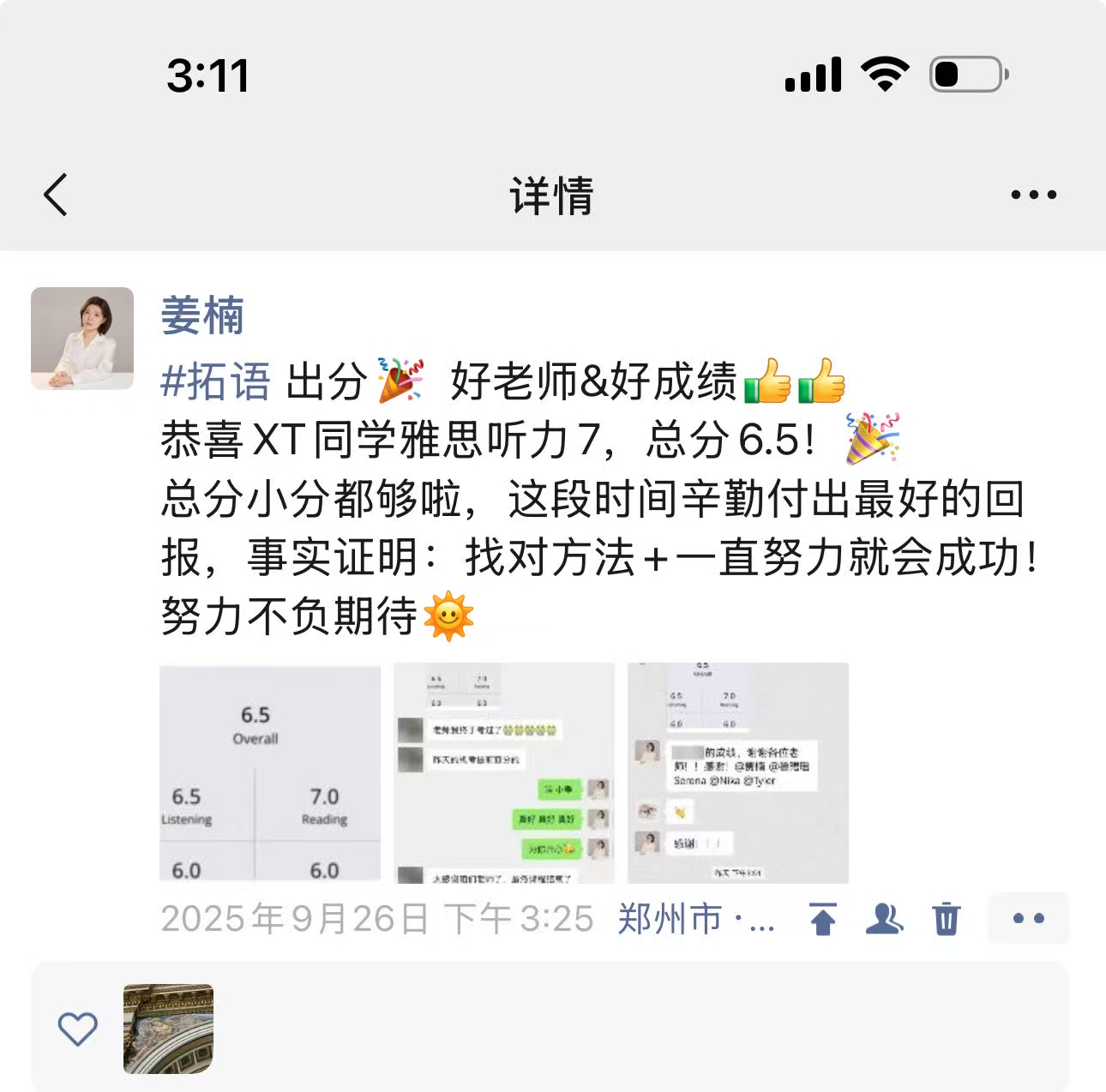1106x1092 pixels.
Task: Open 姜楠's profile picture
Action: point(82,339)
